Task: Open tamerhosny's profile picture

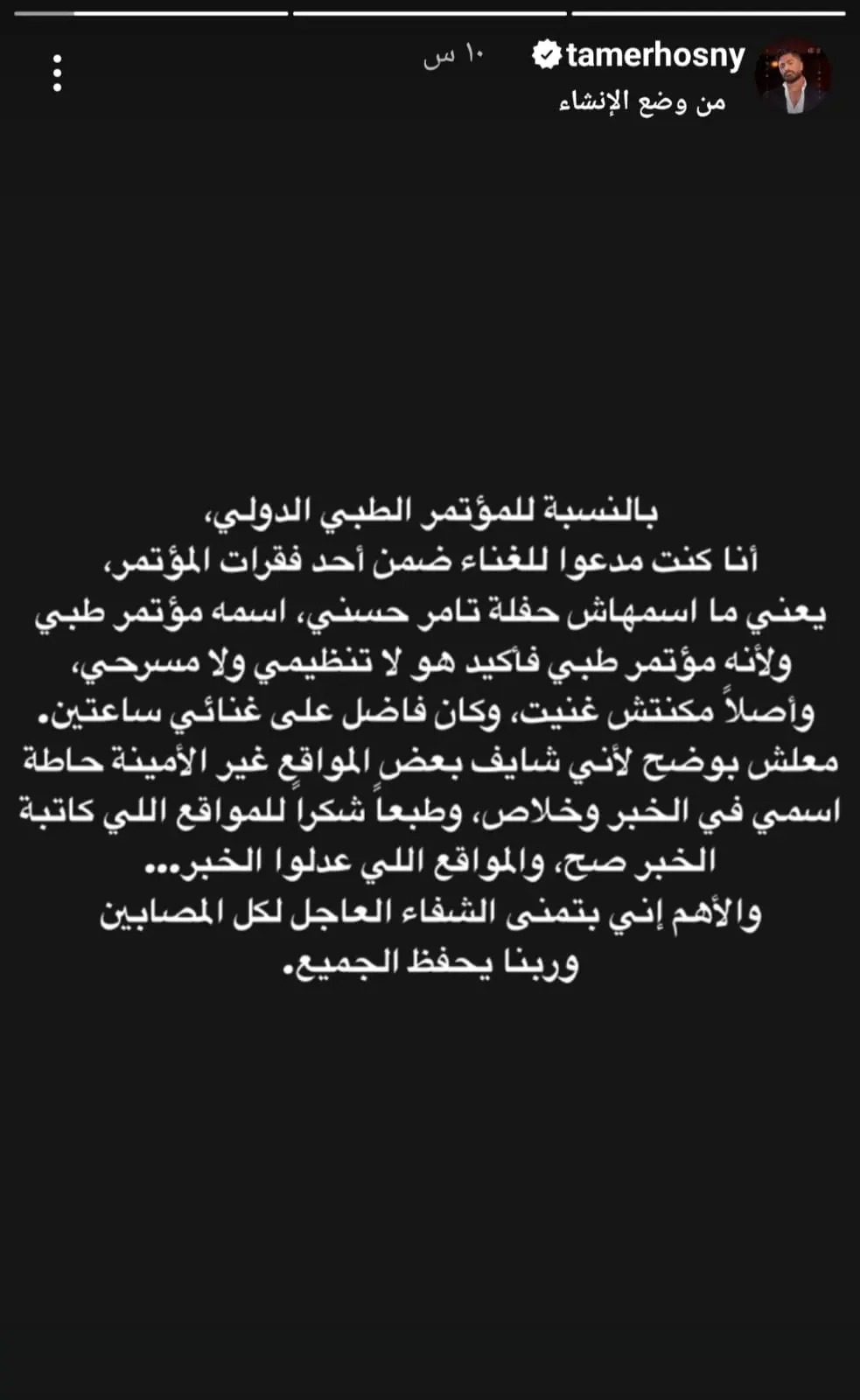Action: (793, 75)
